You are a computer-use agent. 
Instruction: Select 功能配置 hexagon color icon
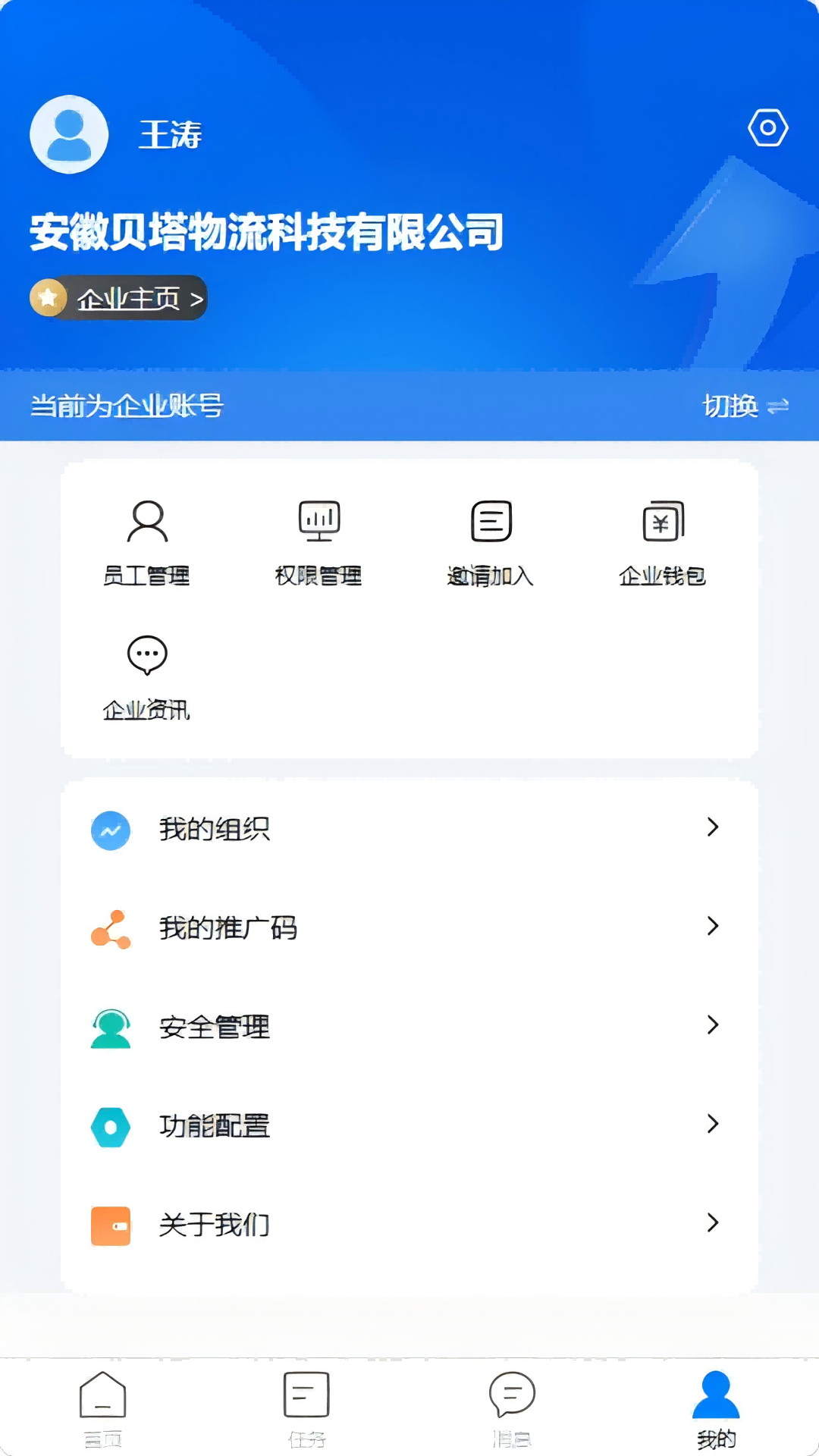(x=111, y=1125)
